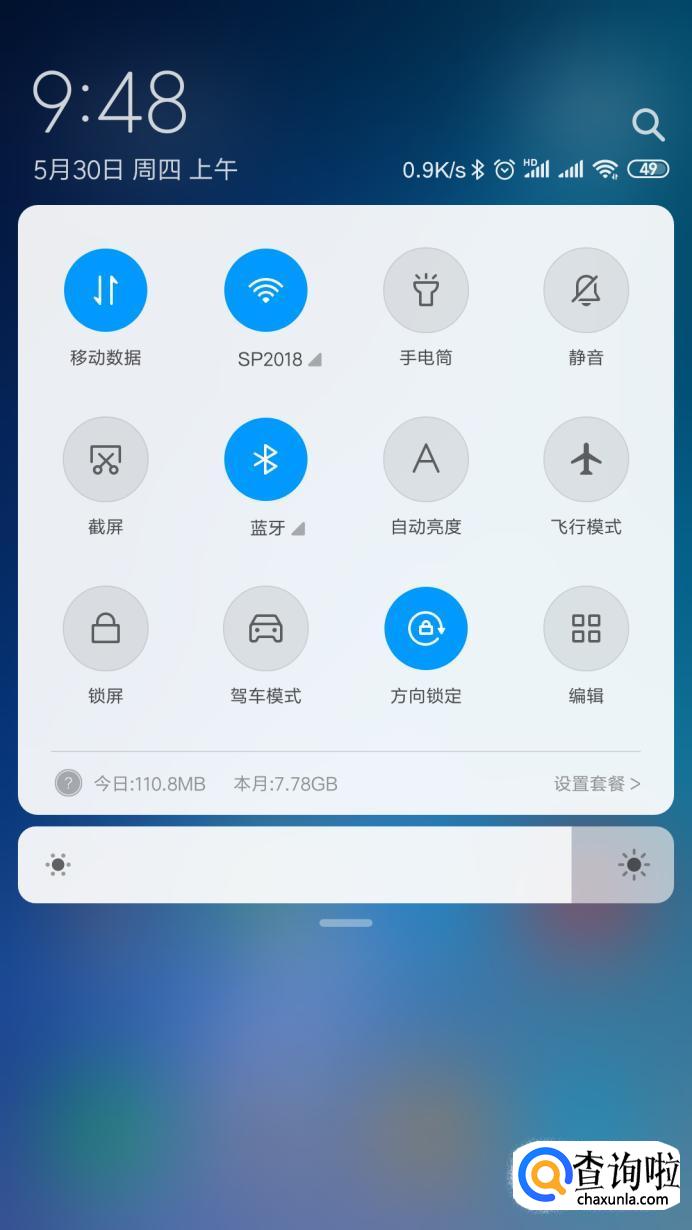Turn off mobile data (移动数据)

tap(106, 291)
